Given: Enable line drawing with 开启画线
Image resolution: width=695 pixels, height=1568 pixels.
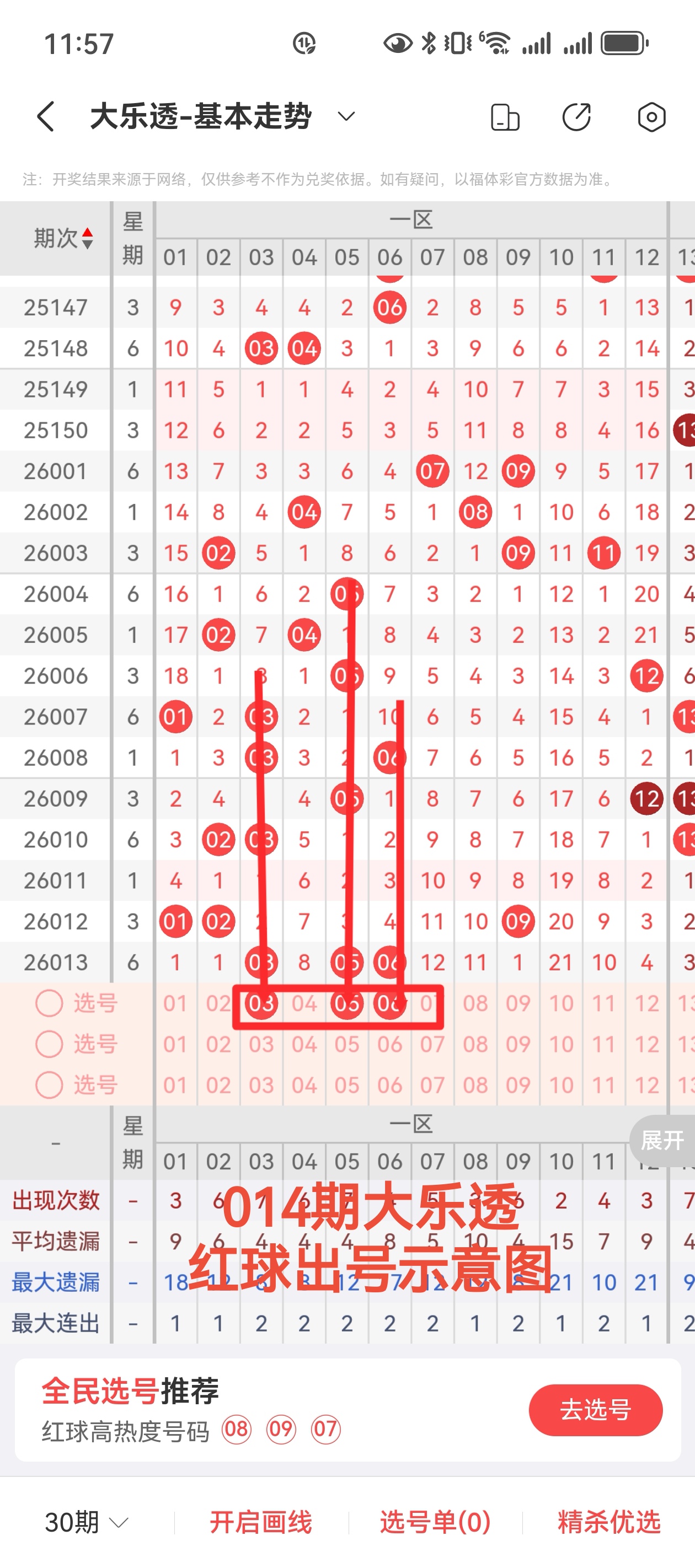Looking at the screenshot, I should pyautogui.click(x=261, y=1522).
